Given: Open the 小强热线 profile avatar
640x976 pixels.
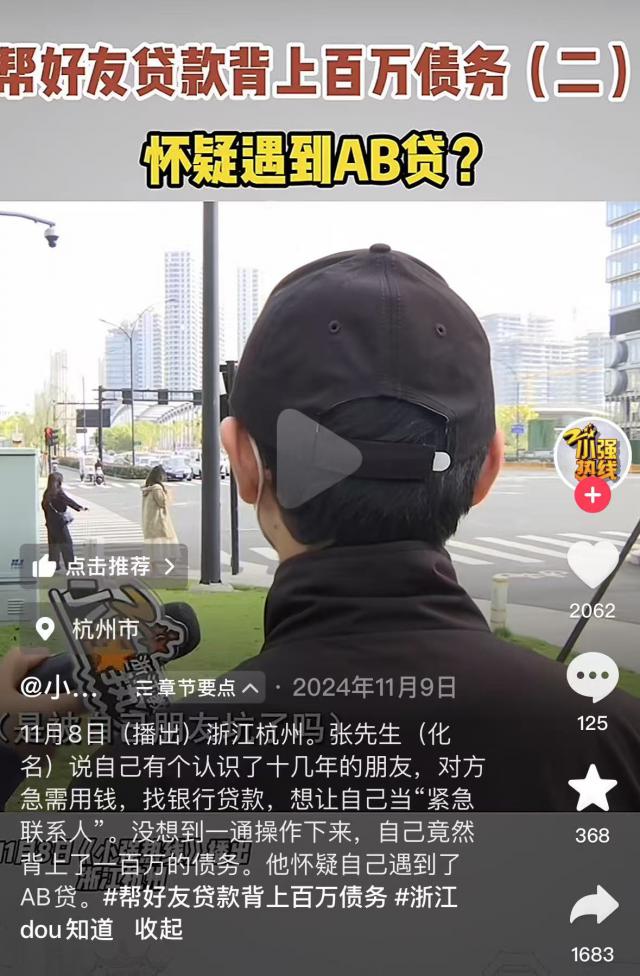Looking at the screenshot, I should [x=592, y=453].
